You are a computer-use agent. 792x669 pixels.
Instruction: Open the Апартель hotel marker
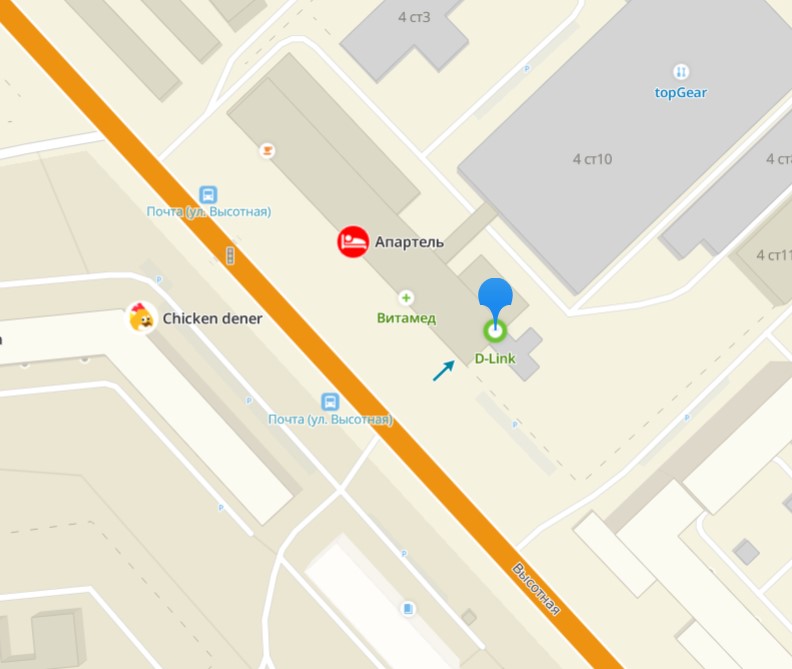click(x=353, y=241)
